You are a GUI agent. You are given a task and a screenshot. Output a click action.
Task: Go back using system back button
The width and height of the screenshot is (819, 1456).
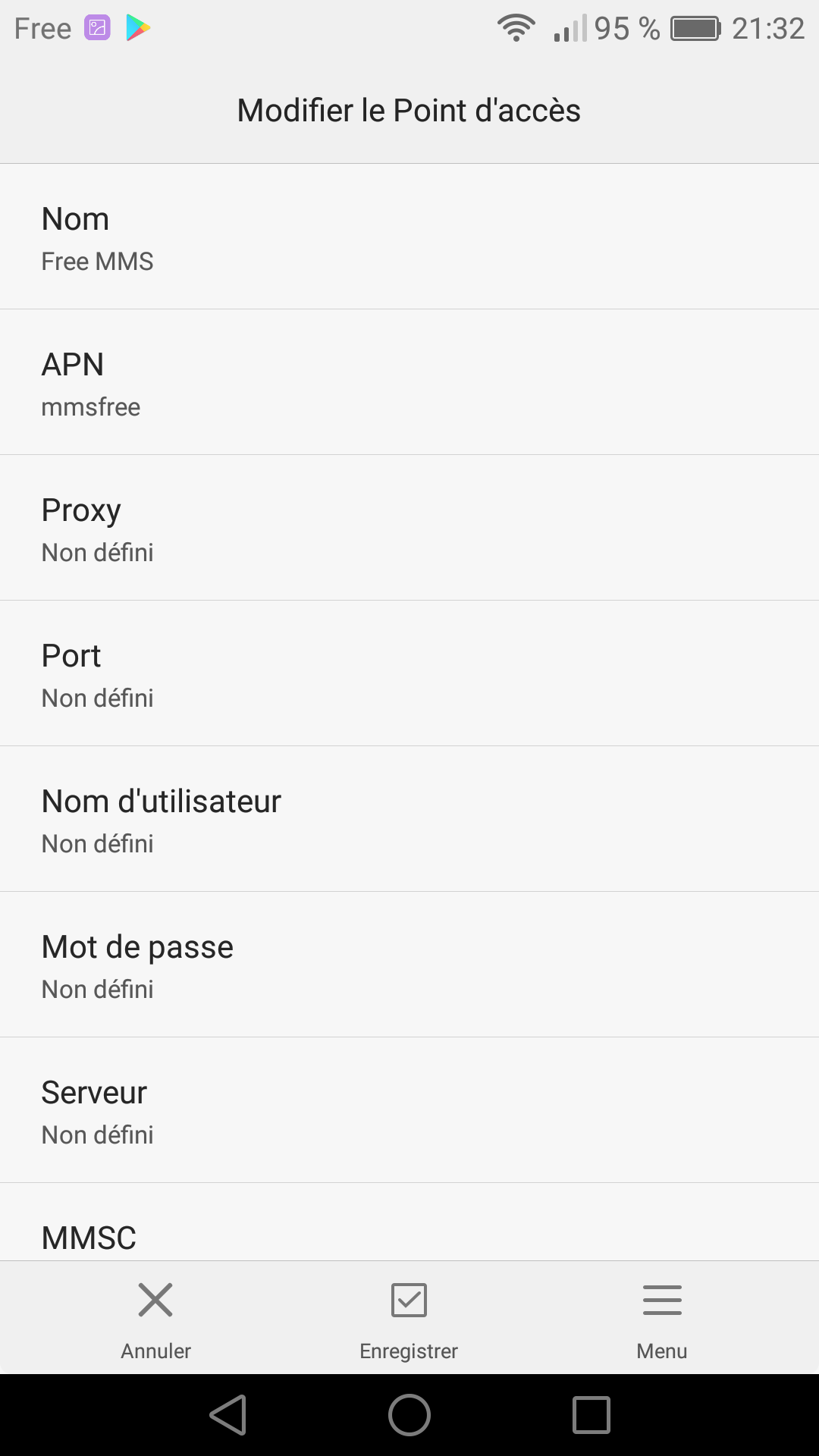point(228,1415)
